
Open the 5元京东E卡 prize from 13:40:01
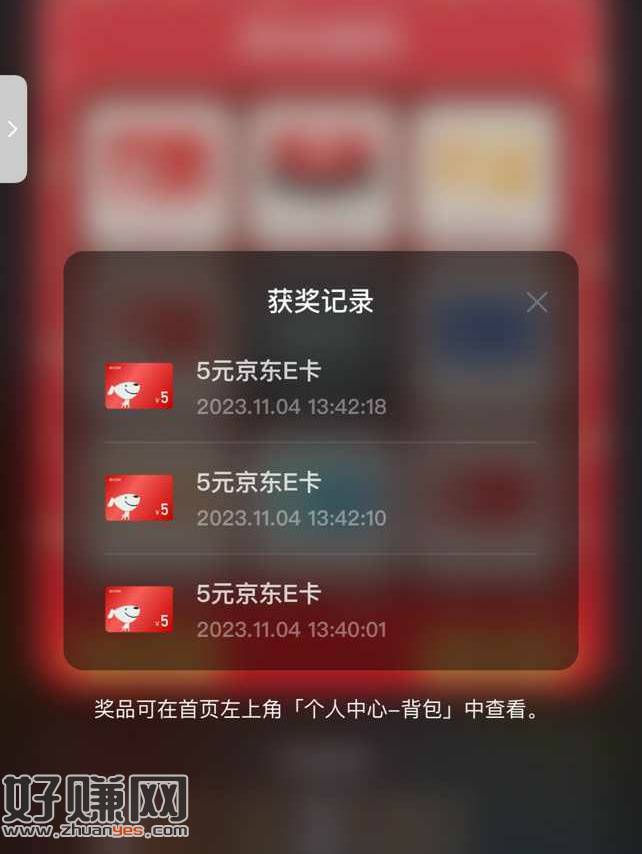[320, 610]
